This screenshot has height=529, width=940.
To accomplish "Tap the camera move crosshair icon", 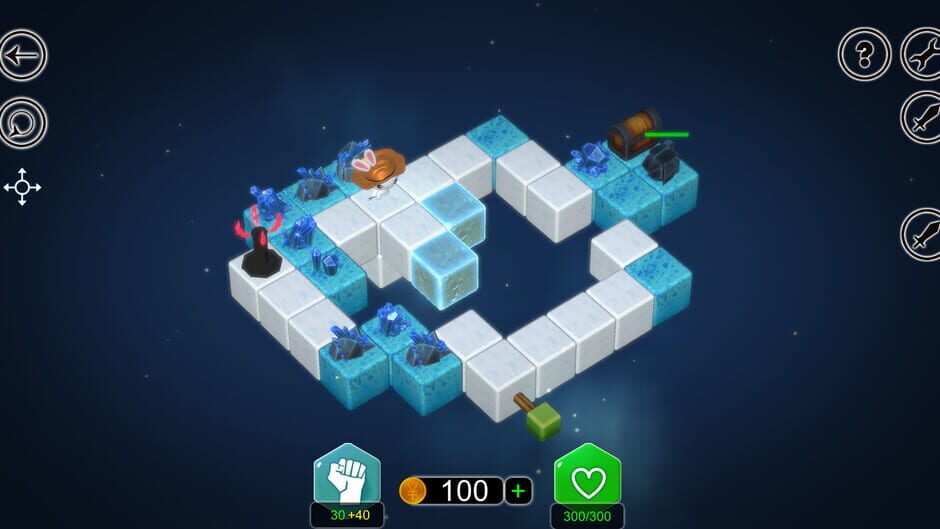I will 22,187.
